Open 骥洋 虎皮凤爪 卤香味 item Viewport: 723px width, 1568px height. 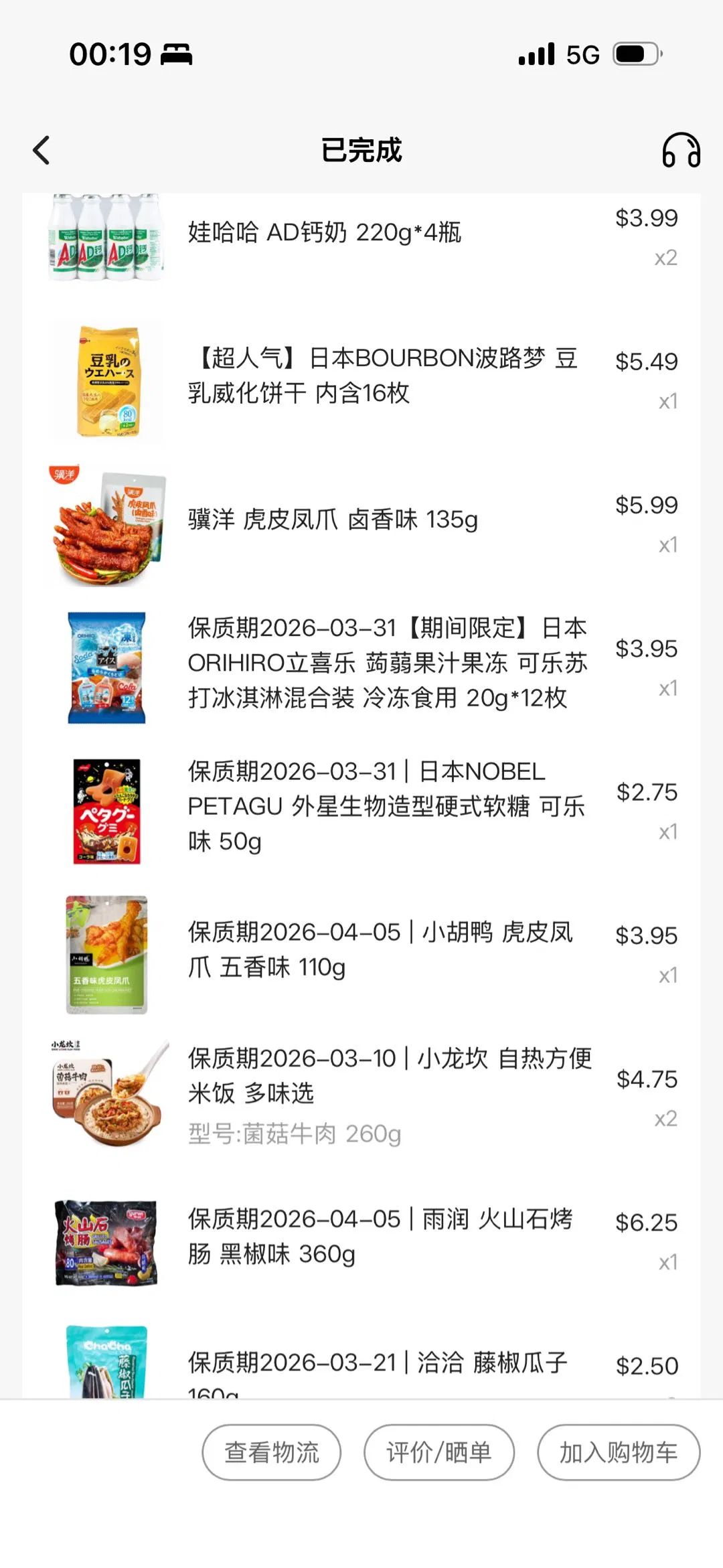pyautogui.click(x=333, y=520)
